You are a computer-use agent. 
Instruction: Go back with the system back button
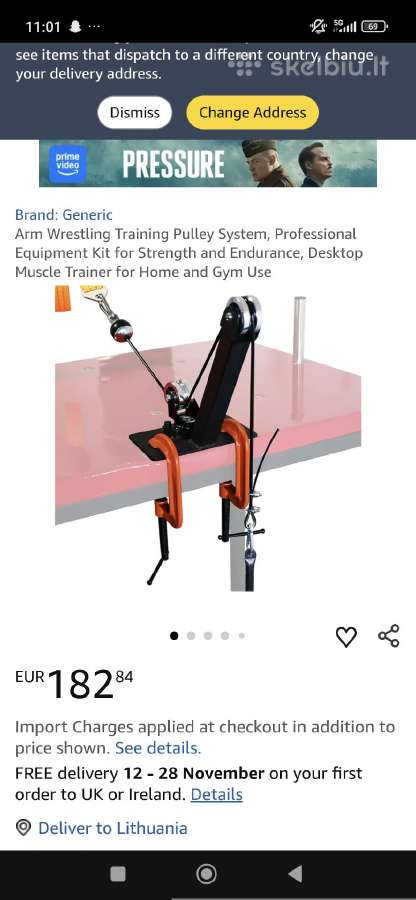tap(295, 874)
